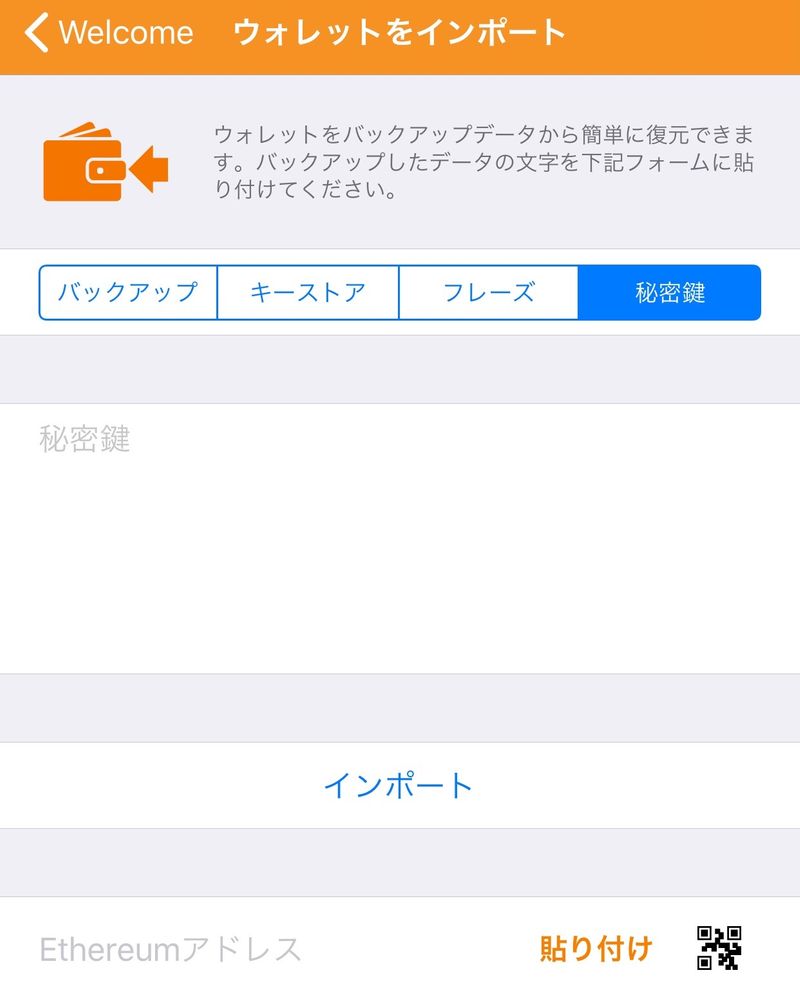Switch to the フレーズ tab

[489, 292]
